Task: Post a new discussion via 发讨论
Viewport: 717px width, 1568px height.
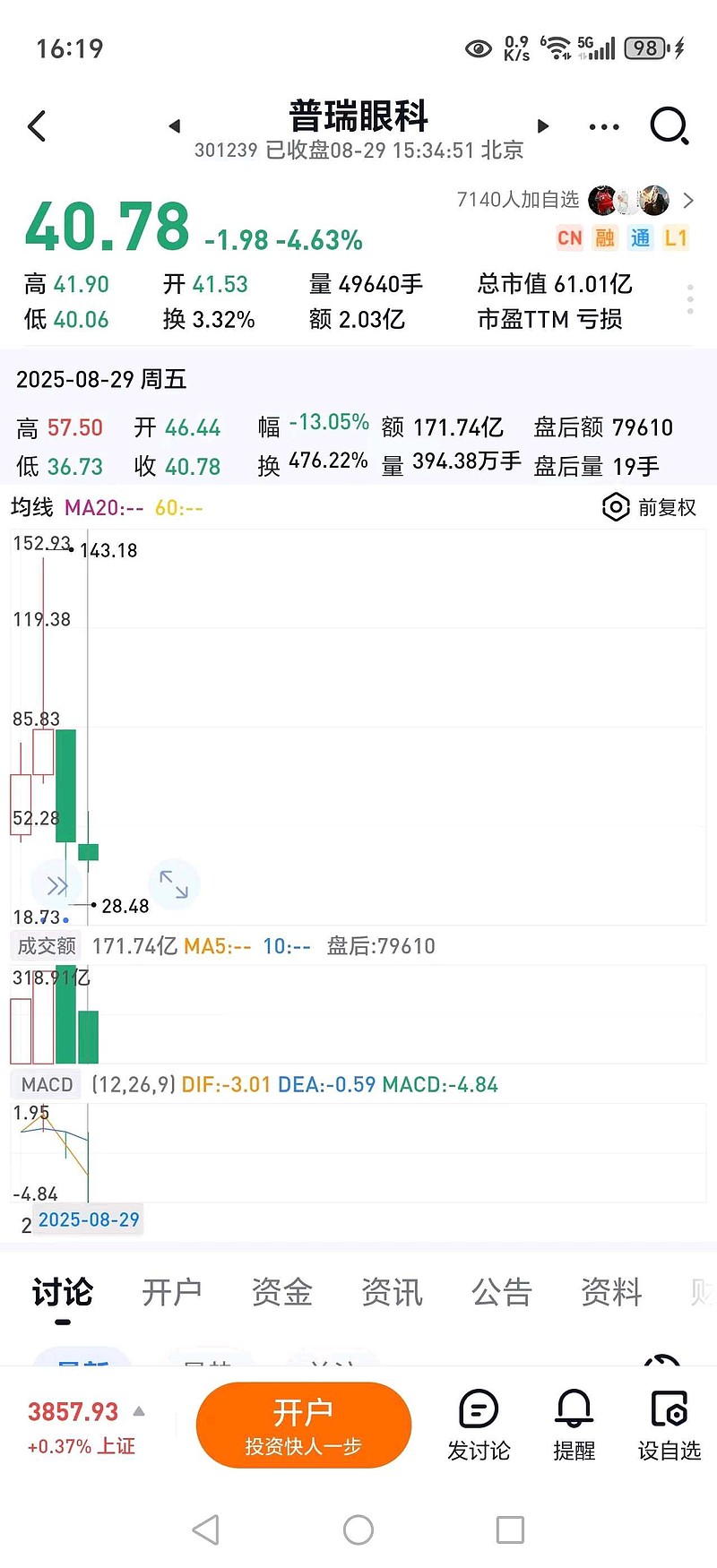Action: [479, 1425]
